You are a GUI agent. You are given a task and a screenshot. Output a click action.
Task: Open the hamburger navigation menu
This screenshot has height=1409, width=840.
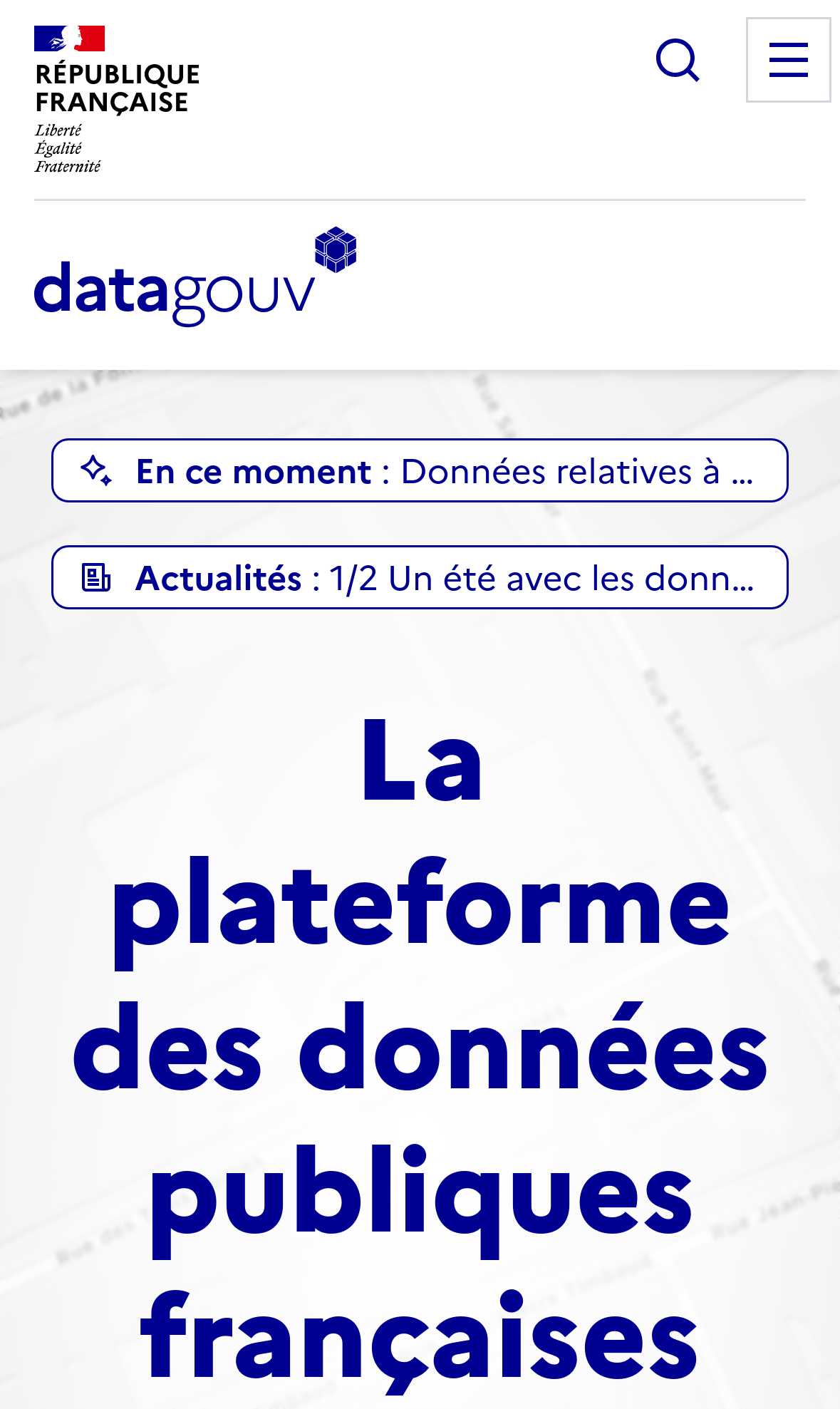tap(788, 60)
